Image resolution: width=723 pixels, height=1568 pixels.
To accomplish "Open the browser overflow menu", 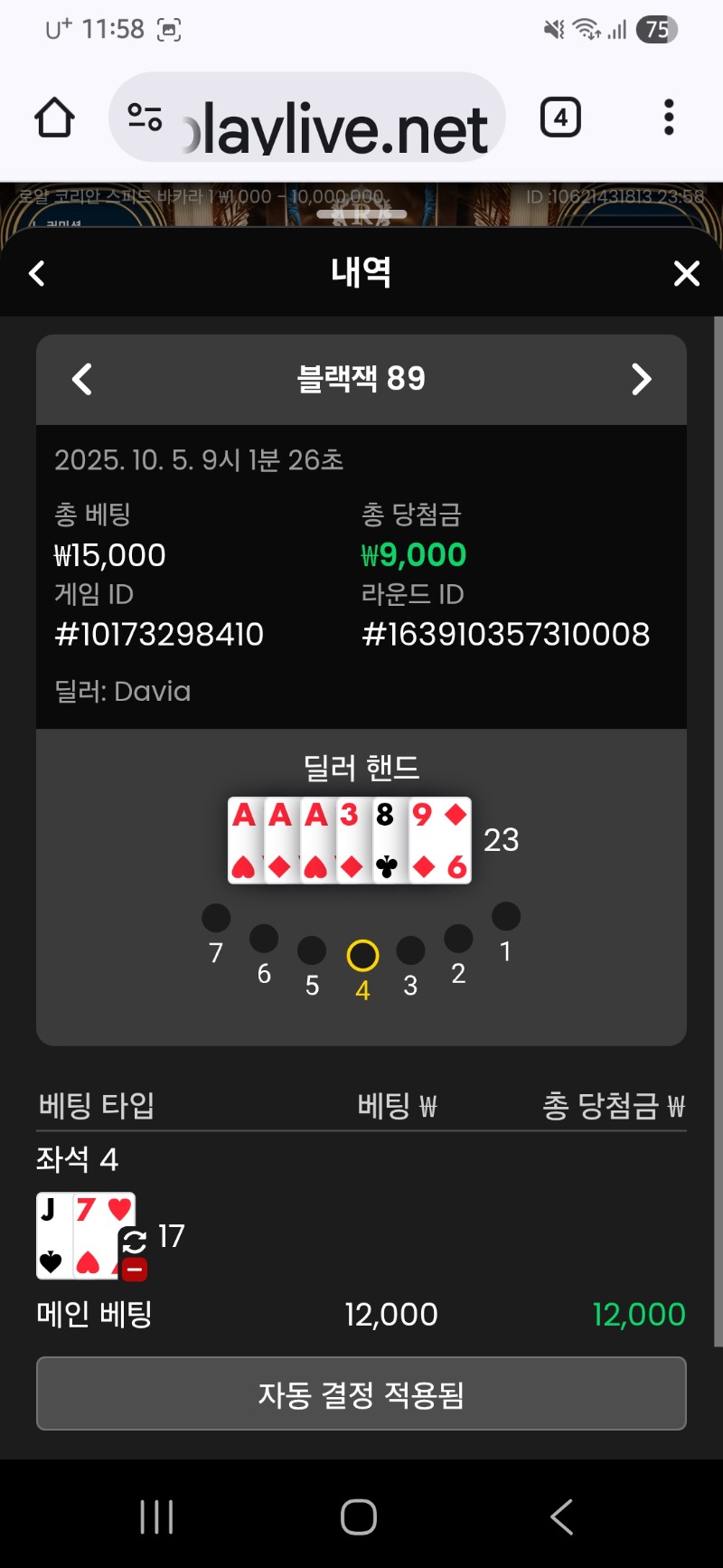I will [x=669, y=118].
